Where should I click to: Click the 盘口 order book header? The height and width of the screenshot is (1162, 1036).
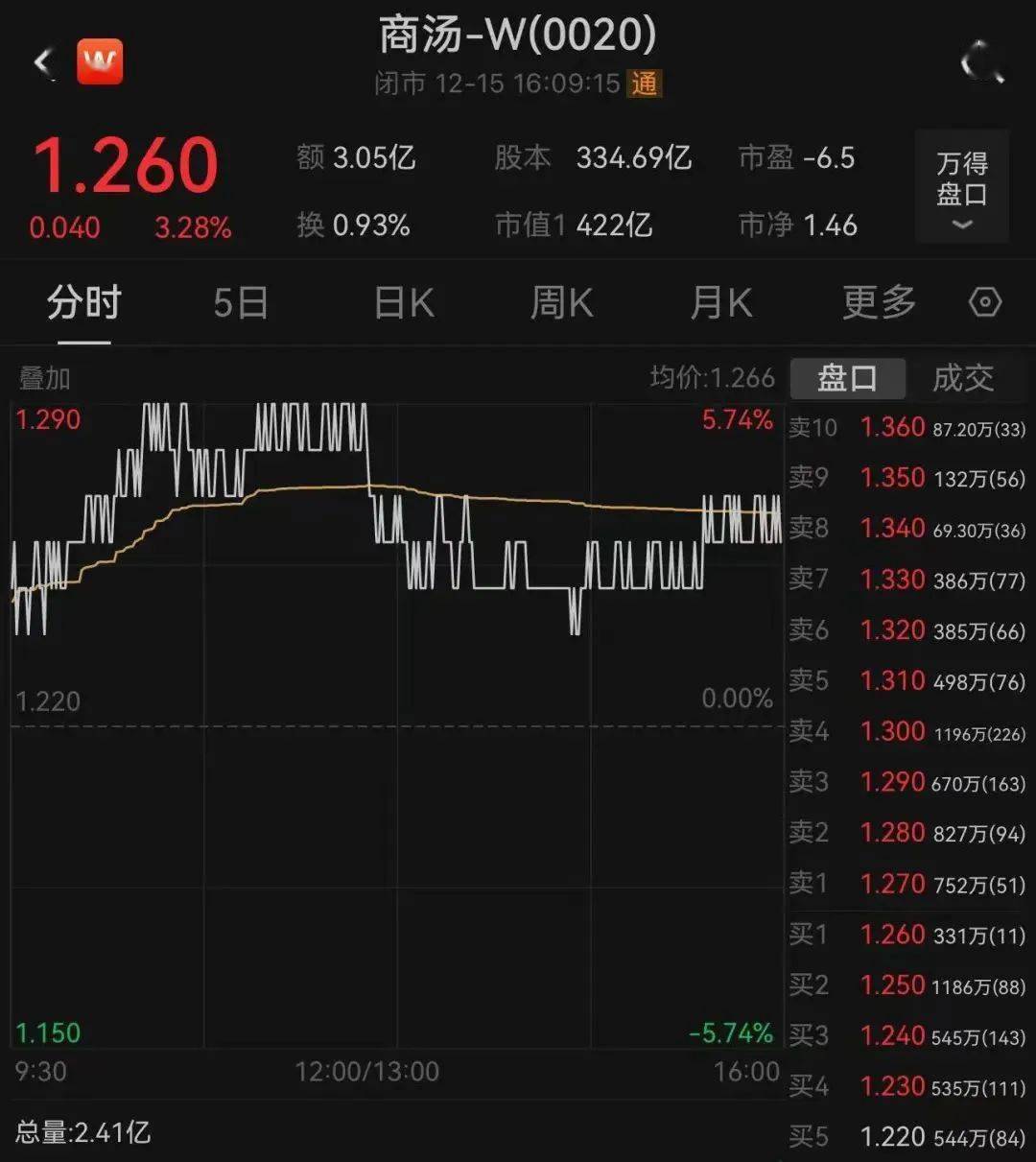(846, 378)
